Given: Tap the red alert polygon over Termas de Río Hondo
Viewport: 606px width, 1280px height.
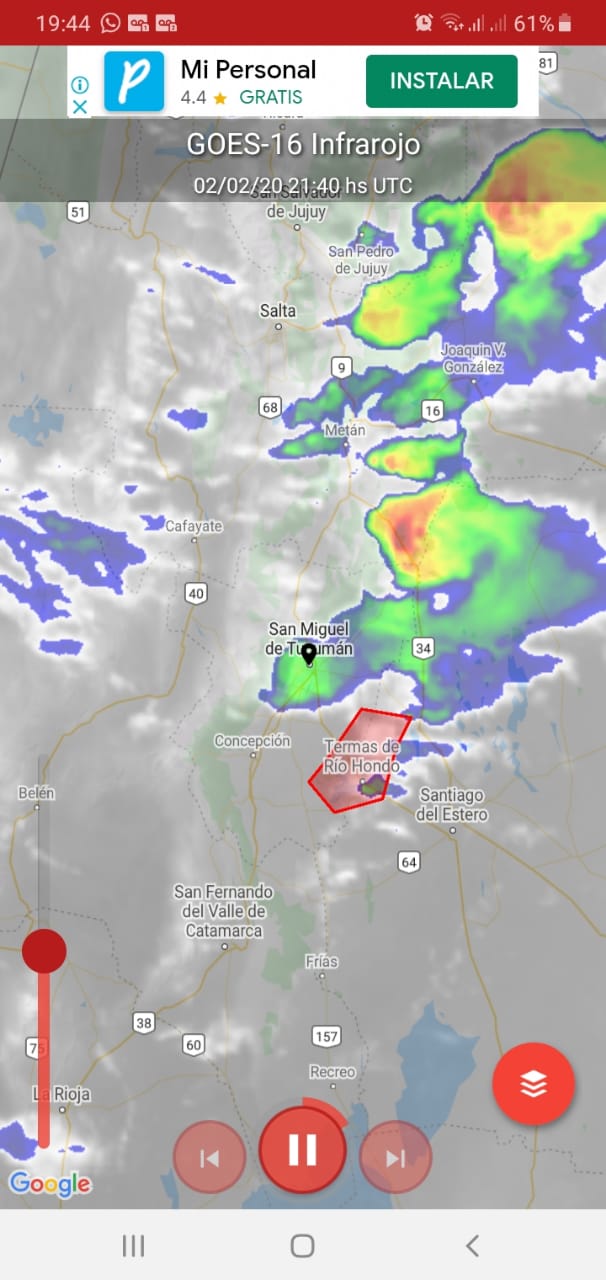Looking at the screenshot, I should [358, 758].
